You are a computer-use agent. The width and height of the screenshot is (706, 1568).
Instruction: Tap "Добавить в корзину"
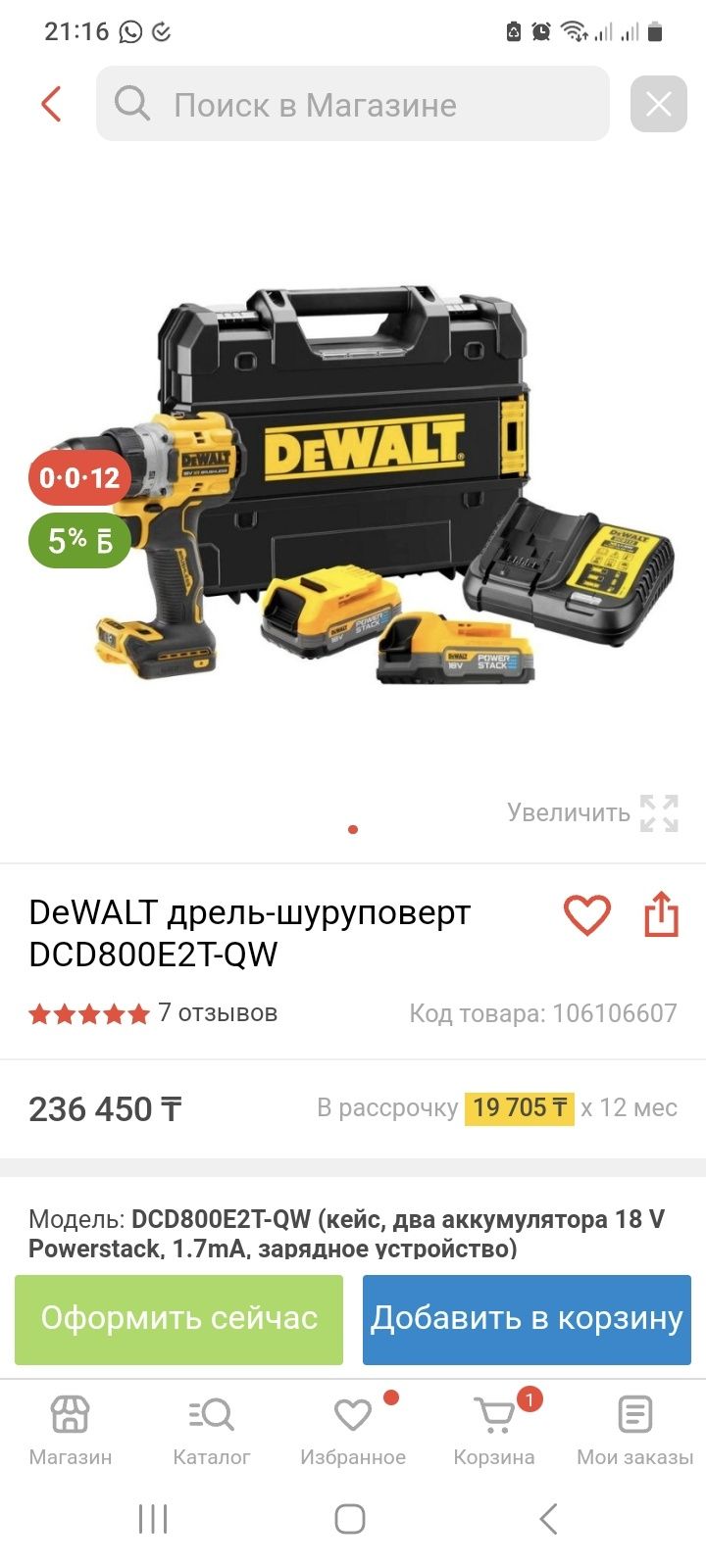tap(527, 1319)
